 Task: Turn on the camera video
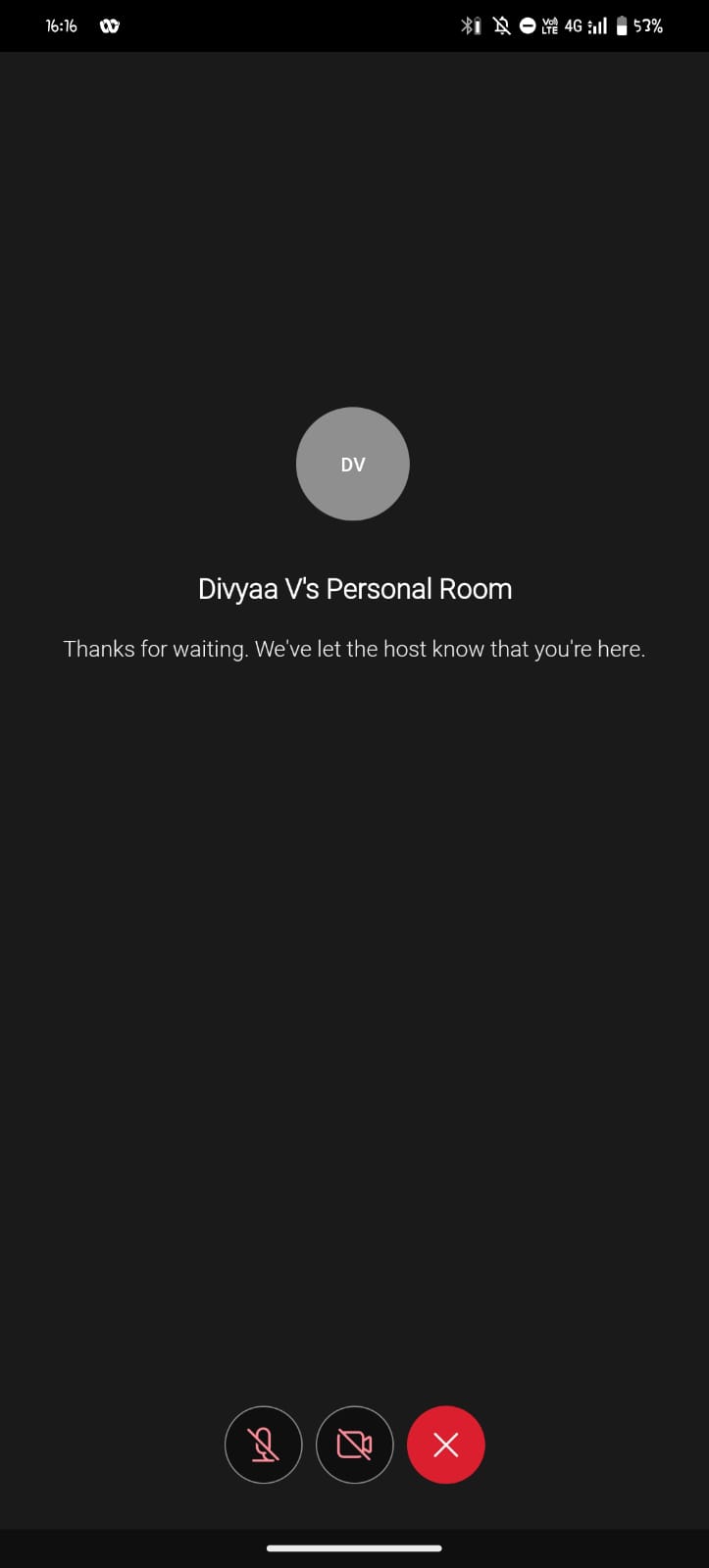[354, 1445]
